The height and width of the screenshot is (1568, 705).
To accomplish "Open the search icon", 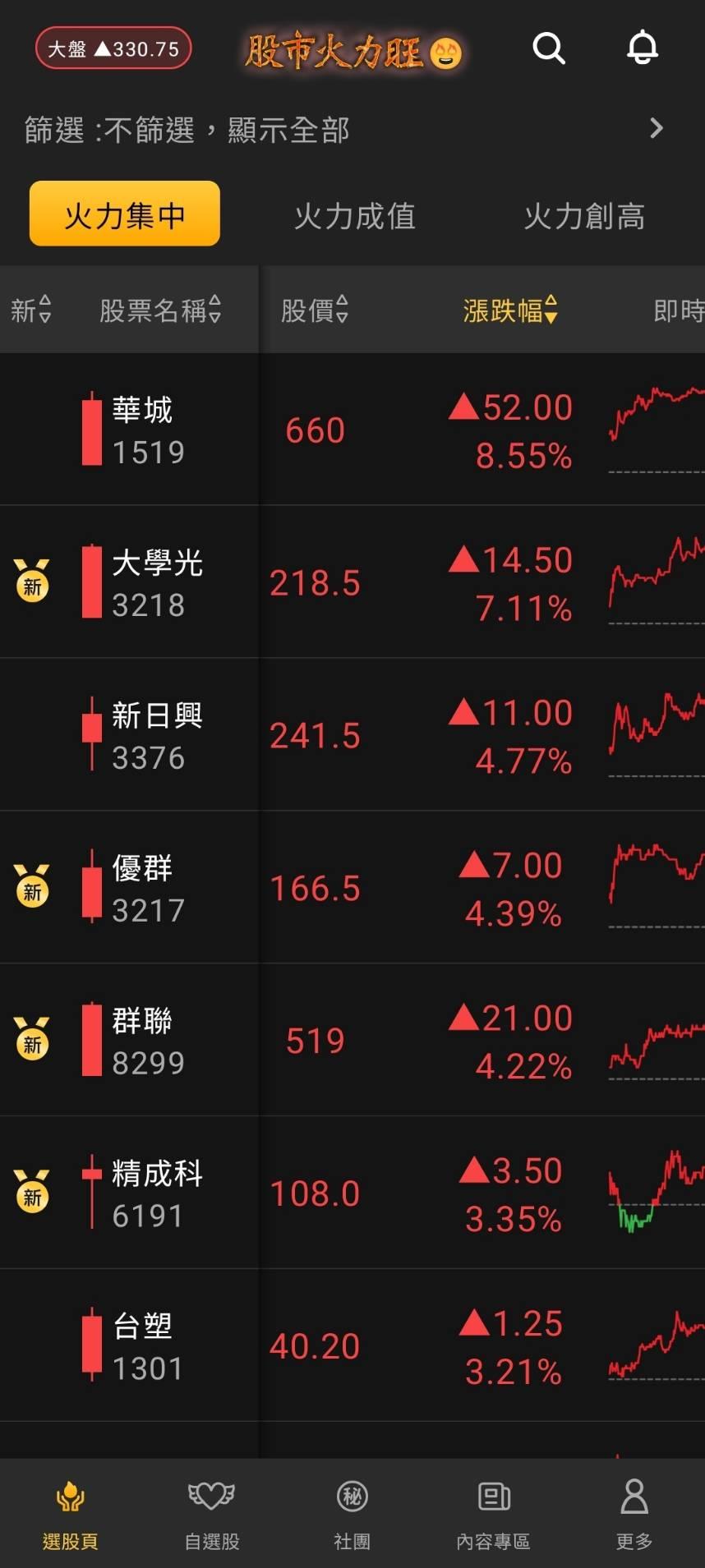I will pos(549,49).
